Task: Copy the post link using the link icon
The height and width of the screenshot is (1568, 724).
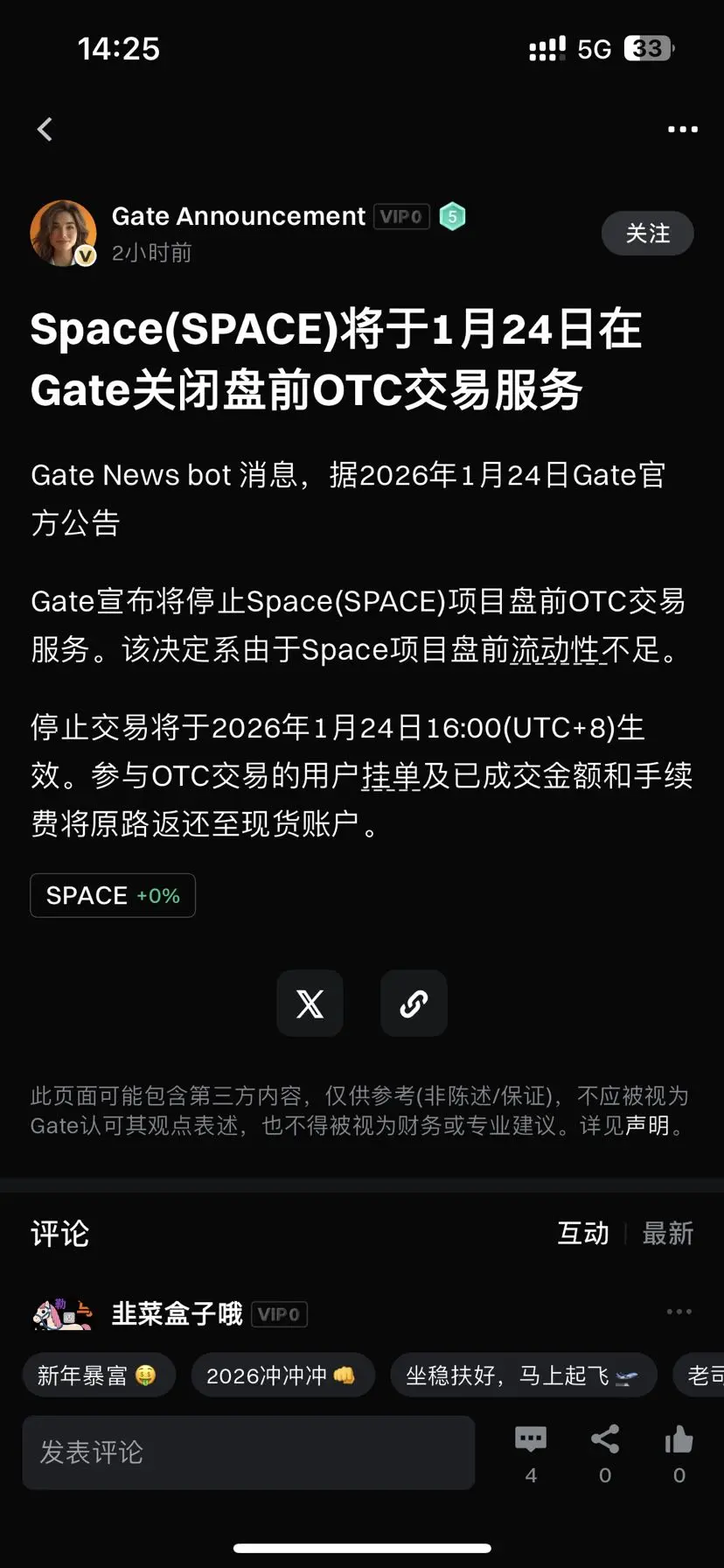Action: (413, 1003)
